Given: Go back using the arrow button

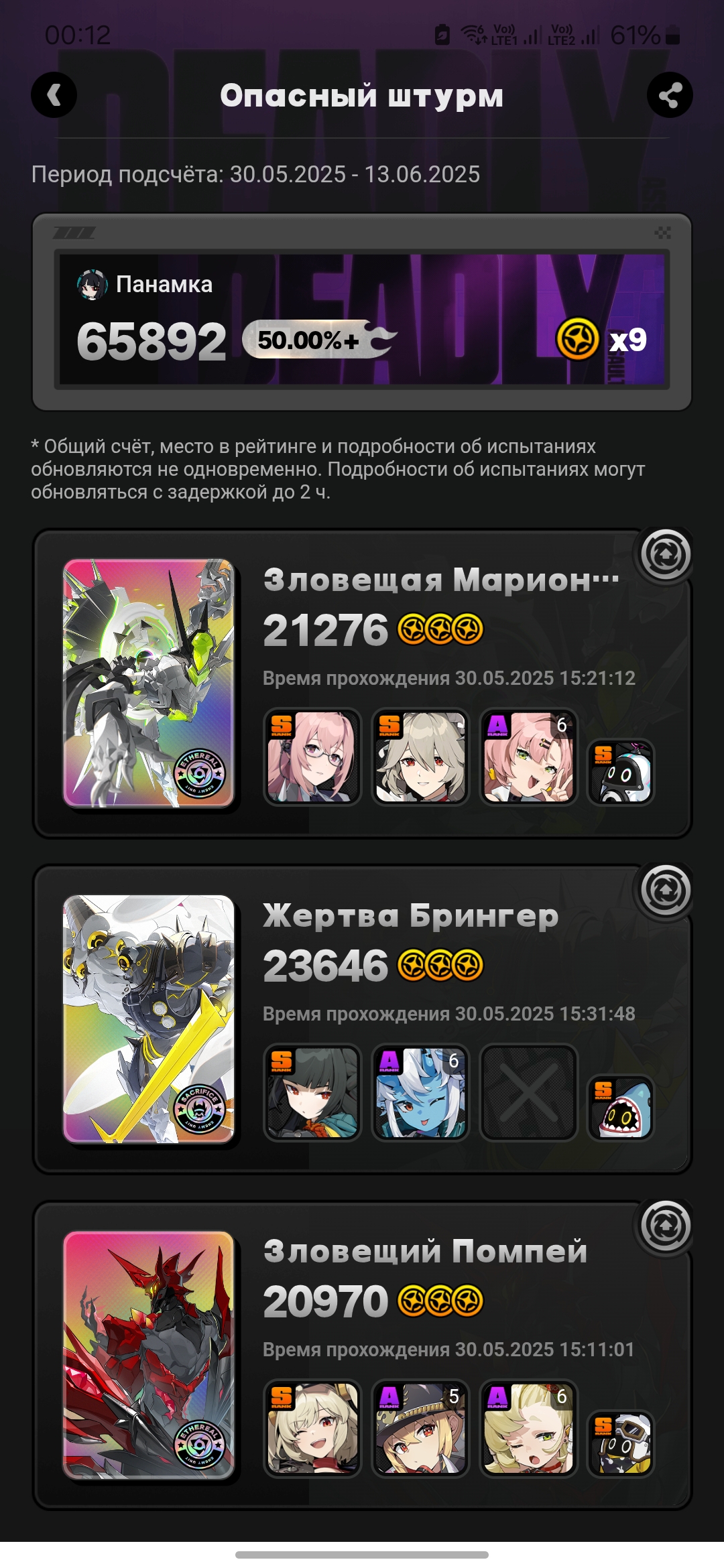Looking at the screenshot, I should [54, 95].
